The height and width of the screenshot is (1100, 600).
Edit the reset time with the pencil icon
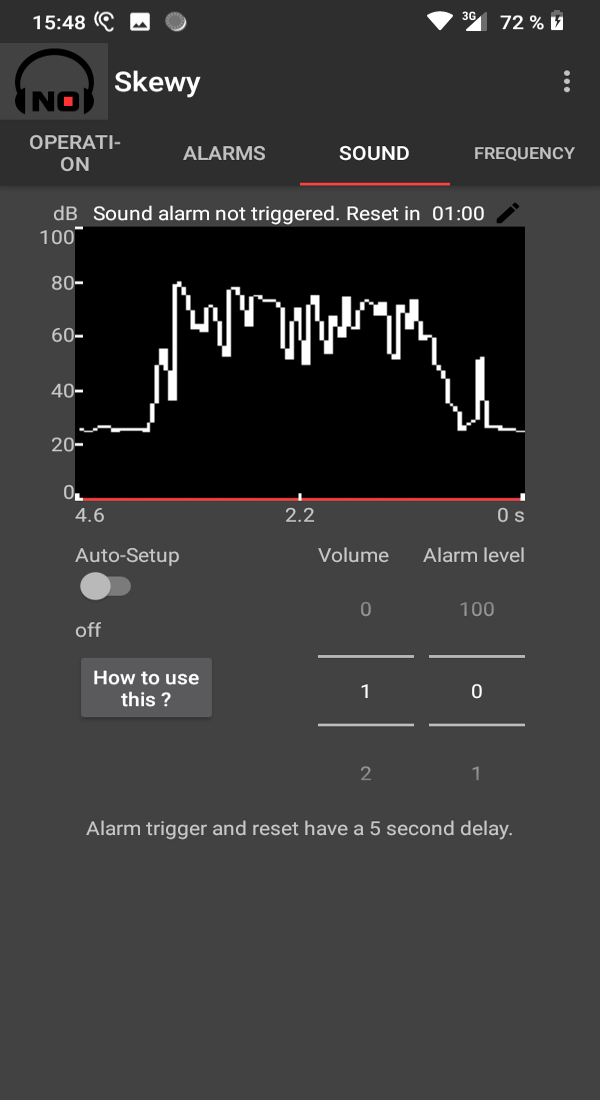point(508,213)
